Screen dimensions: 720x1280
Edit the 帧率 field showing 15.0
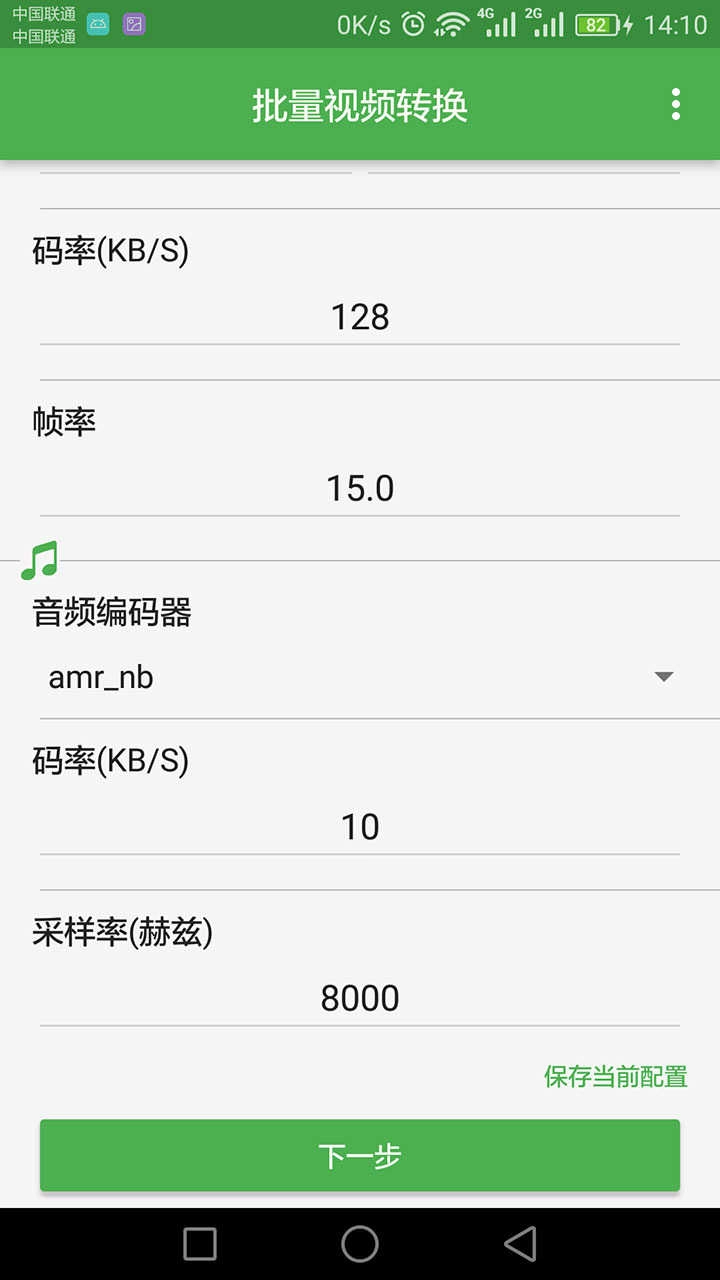coord(360,487)
